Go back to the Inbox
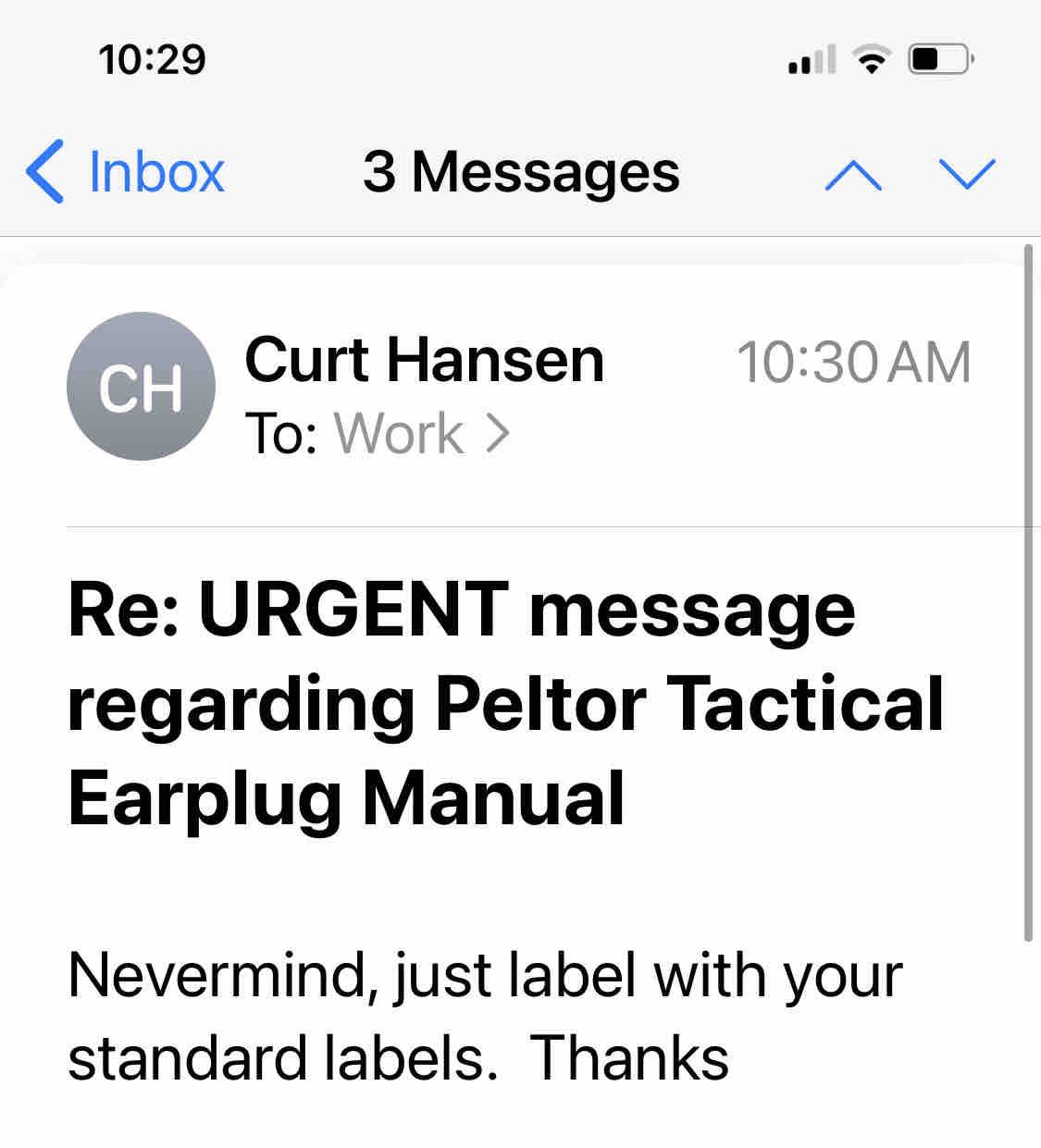1041x1148 pixels. pyautogui.click(x=126, y=172)
